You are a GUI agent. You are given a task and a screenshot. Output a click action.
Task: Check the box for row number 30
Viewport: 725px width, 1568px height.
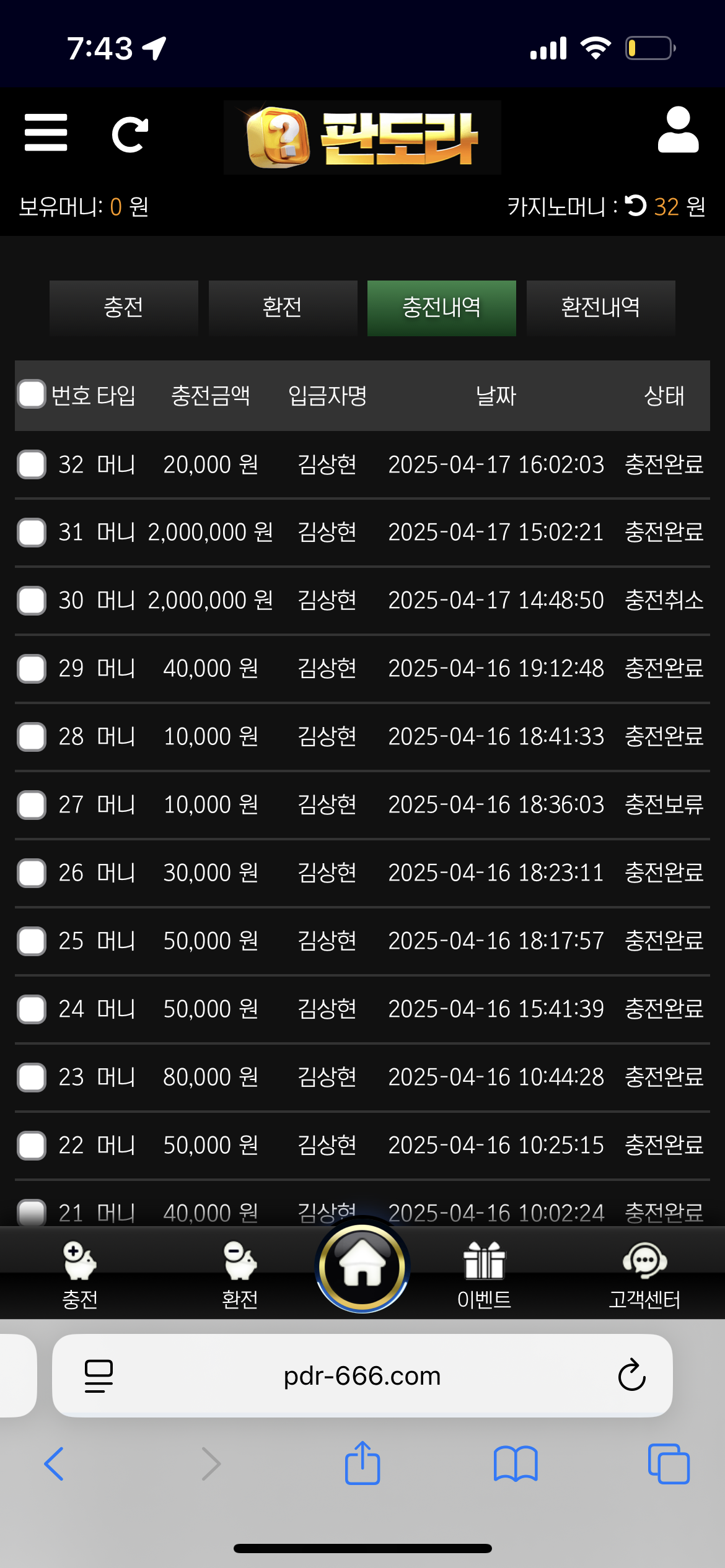click(x=32, y=601)
